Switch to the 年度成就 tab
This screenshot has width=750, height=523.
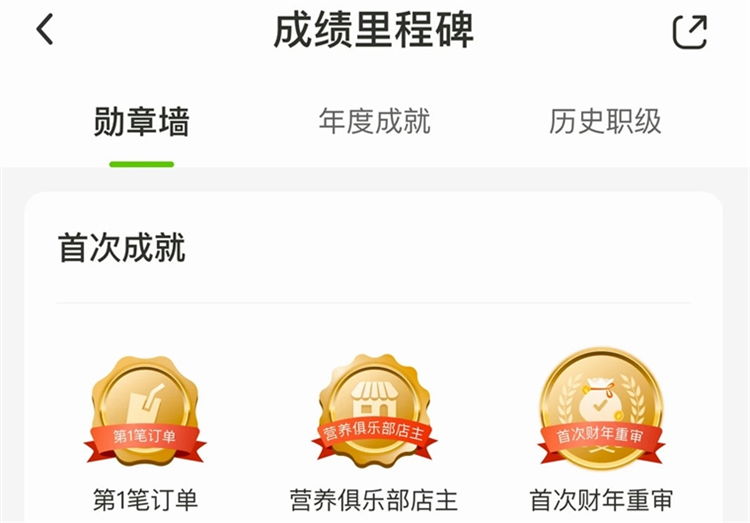(x=374, y=122)
